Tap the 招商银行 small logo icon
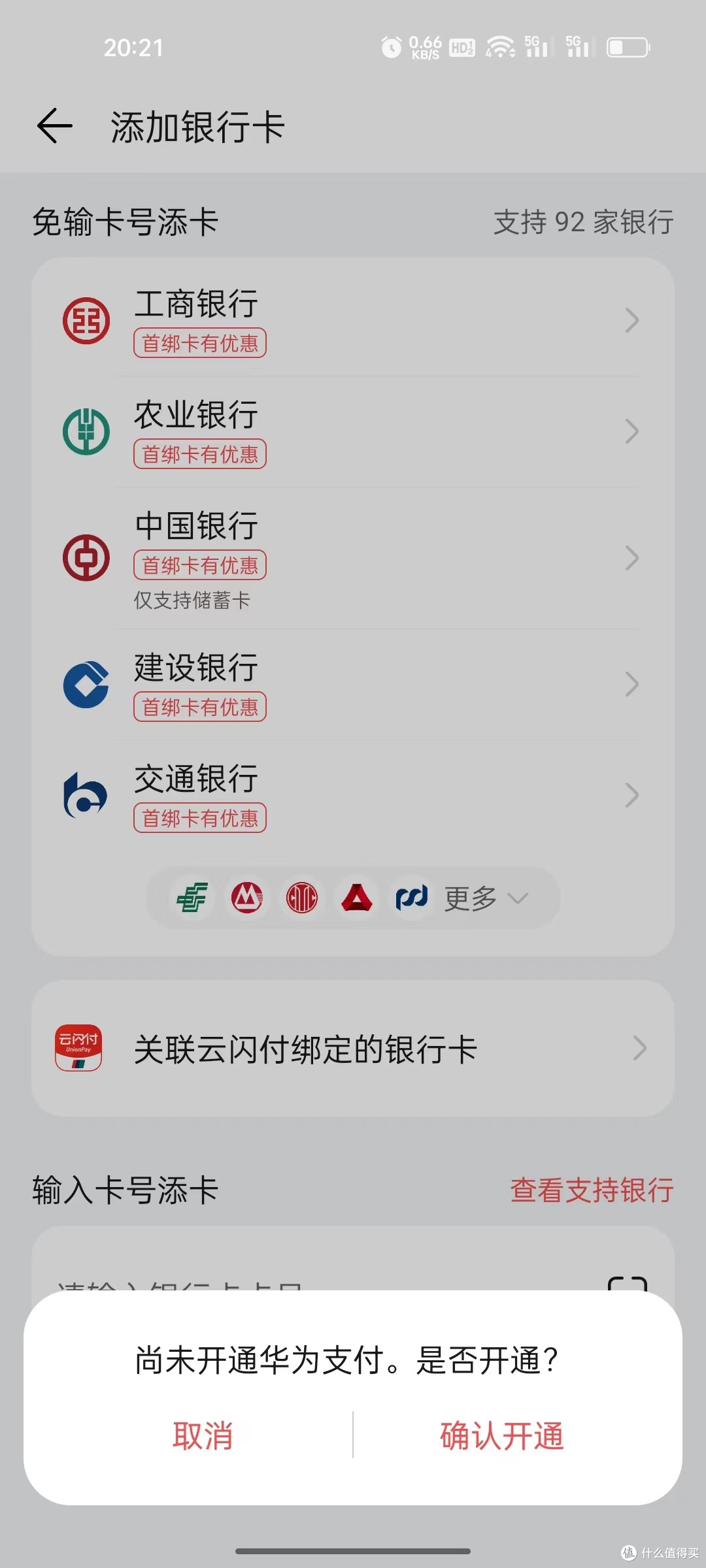 246,898
